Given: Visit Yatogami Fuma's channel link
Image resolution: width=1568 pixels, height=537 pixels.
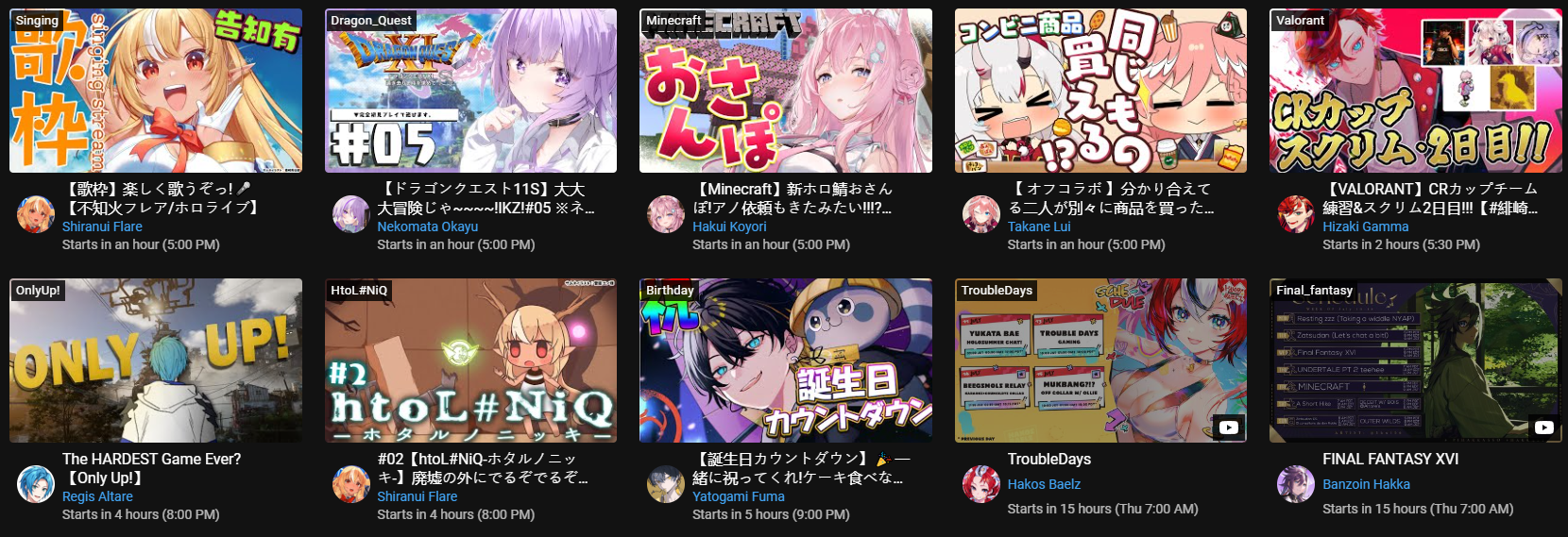Looking at the screenshot, I should click(x=738, y=496).
